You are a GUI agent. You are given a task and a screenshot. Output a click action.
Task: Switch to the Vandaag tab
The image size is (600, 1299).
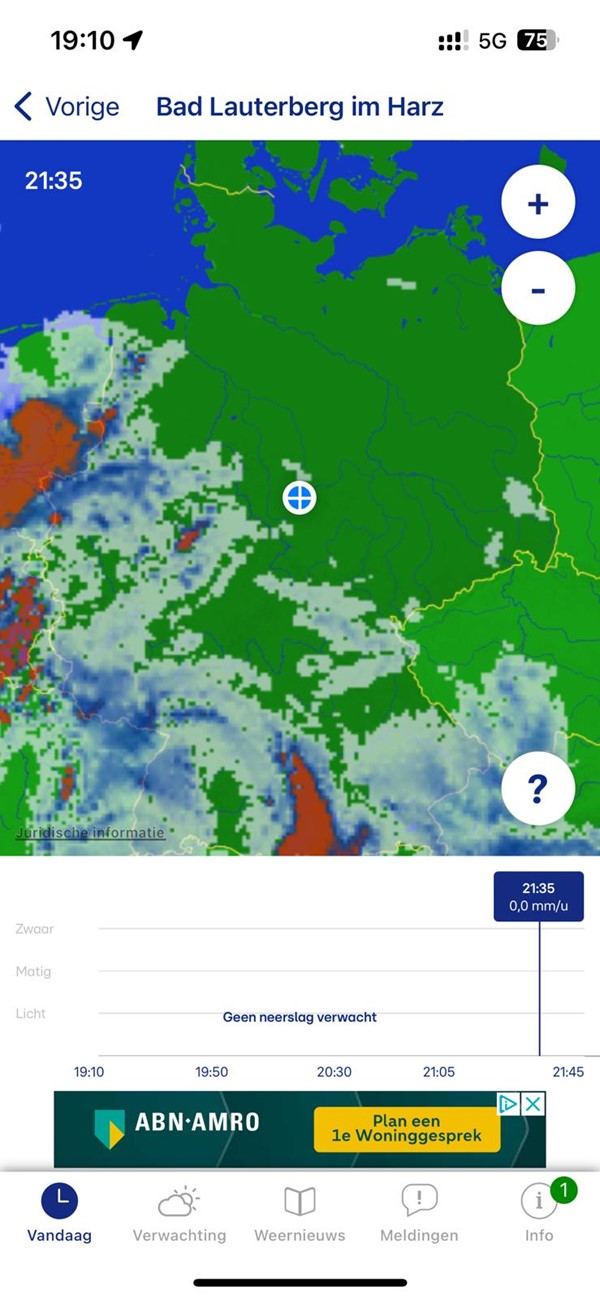pos(59,1213)
